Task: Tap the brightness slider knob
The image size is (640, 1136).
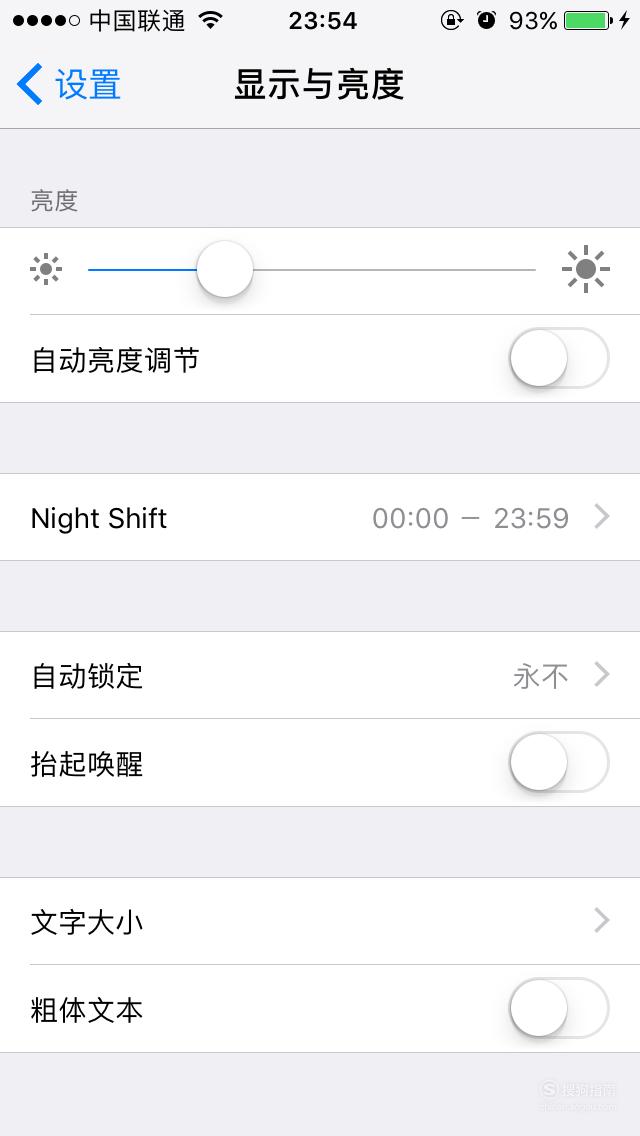Action: [225, 270]
